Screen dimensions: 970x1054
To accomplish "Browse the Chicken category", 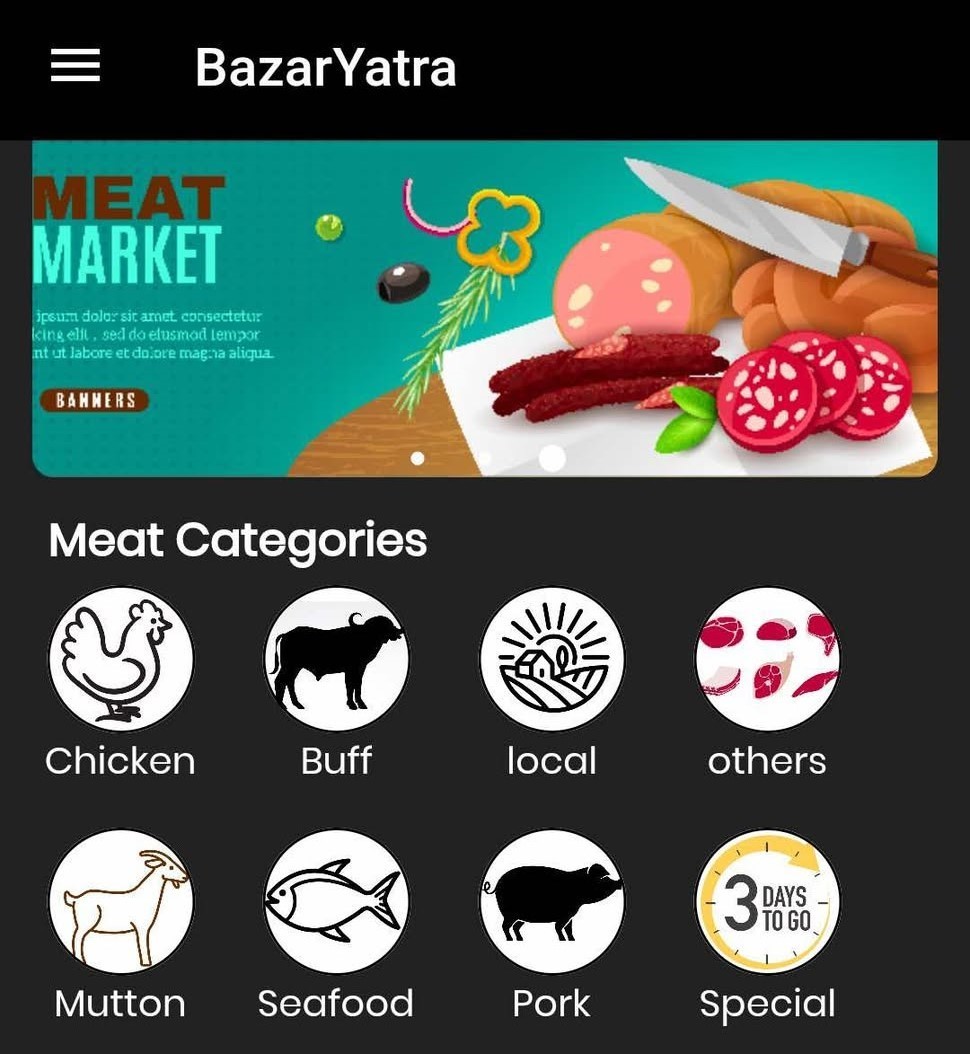I will coord(121,659).
